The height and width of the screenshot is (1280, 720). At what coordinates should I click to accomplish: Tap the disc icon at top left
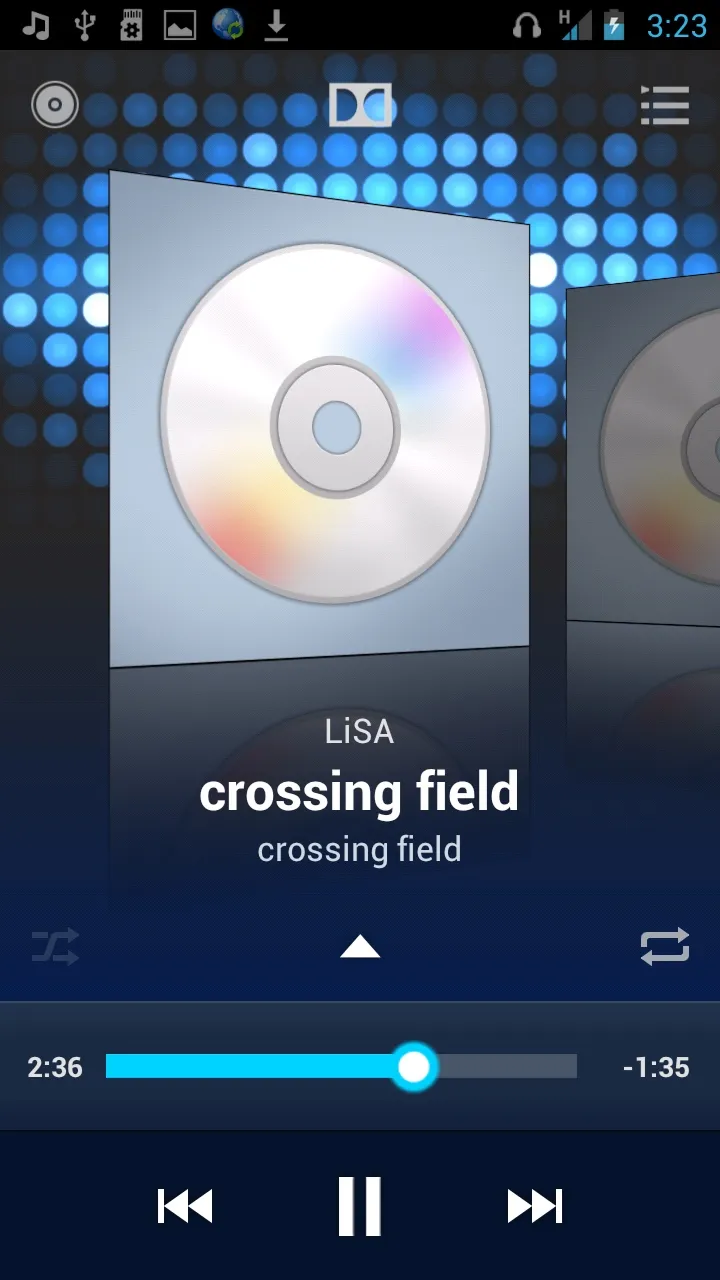(55, 104)
